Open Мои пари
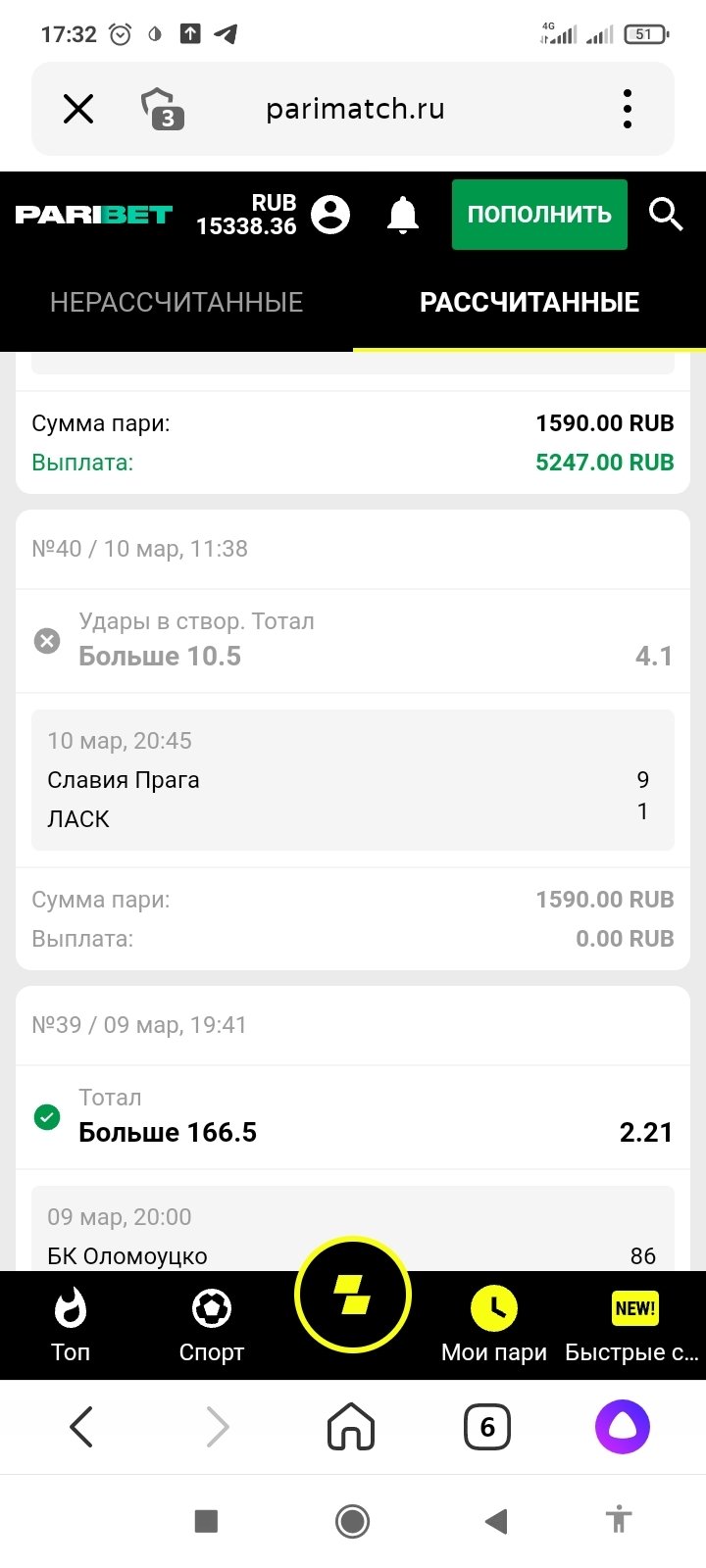The height and width of the screenshot is (1568, 706). tap(494, 1326)
